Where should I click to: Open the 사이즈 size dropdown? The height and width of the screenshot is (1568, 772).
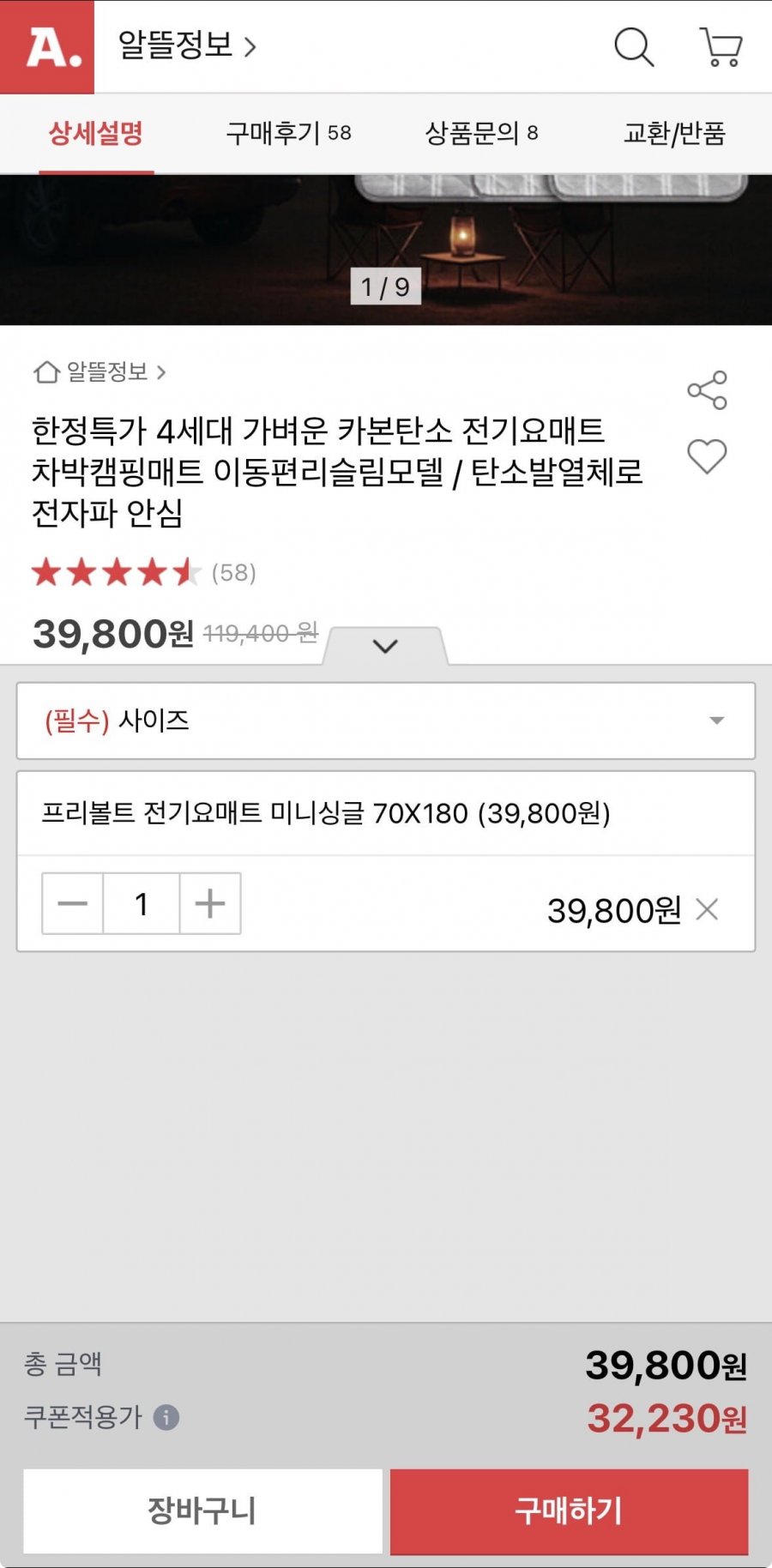point(386,721)
